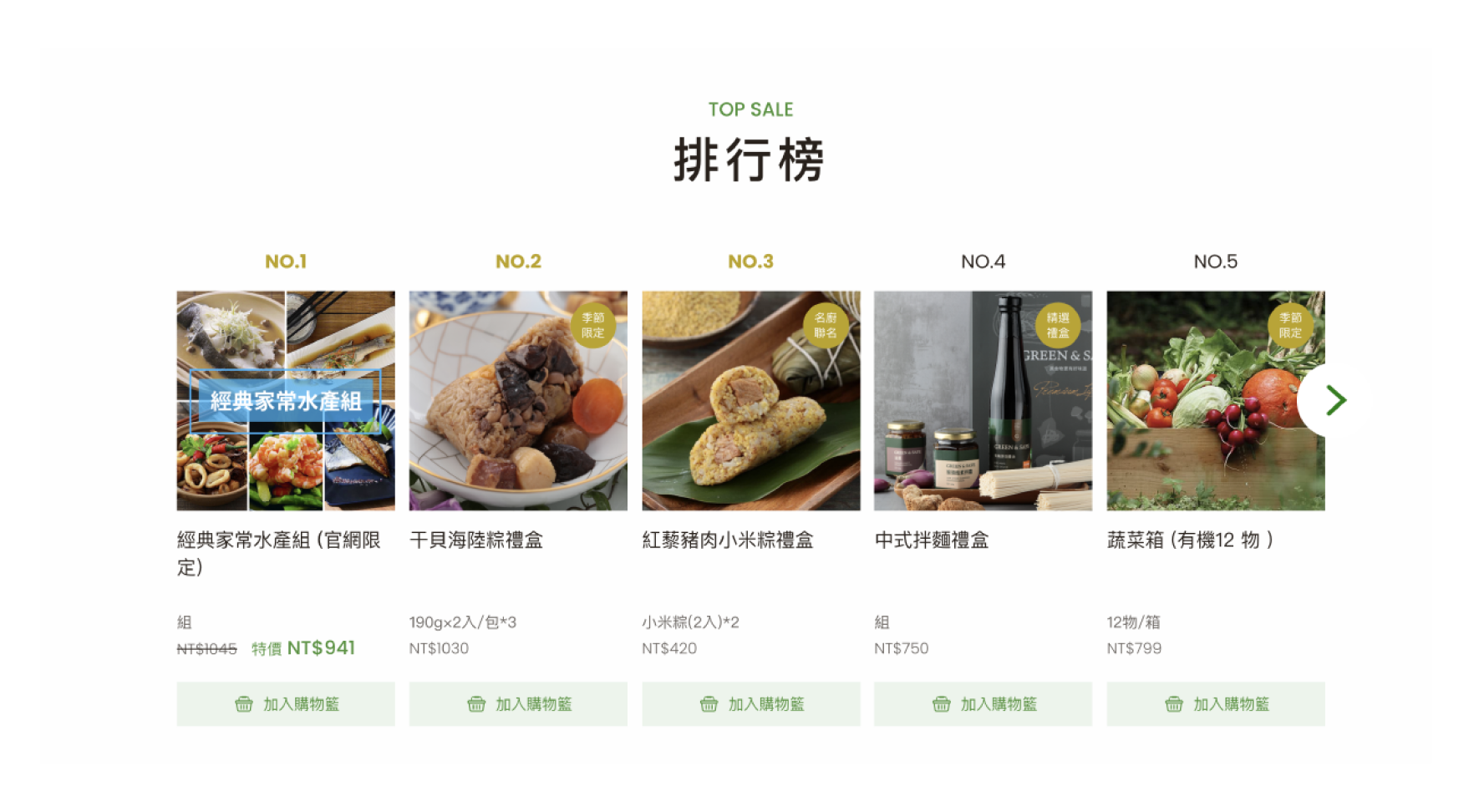Viewport: 1469px width, 812px height.
Task: Show next products with the right arrow
Action: [x=1335, y=400]
